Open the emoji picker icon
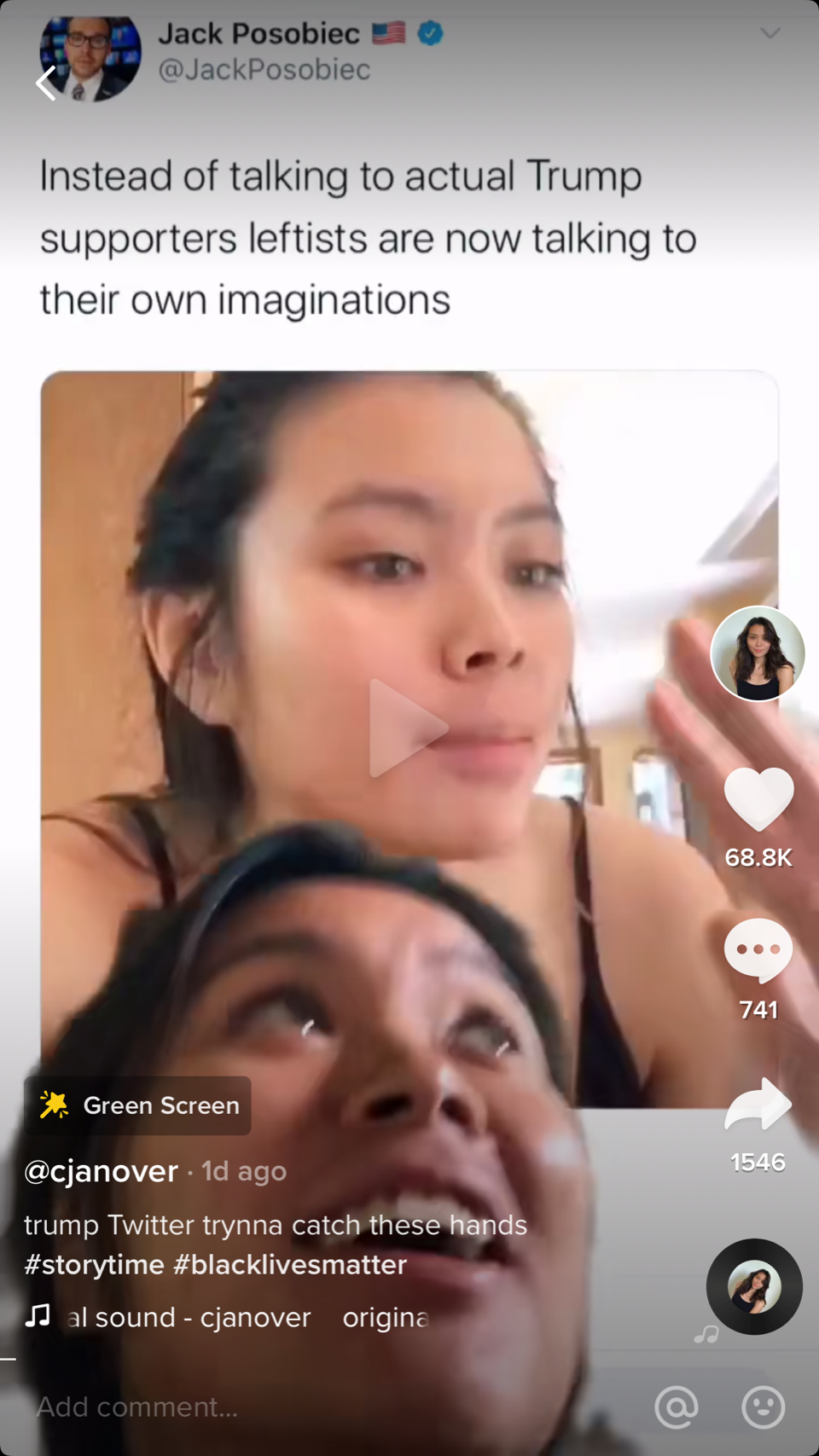This screenshot has height=1456, width=819. click(x=764, y=1407)
